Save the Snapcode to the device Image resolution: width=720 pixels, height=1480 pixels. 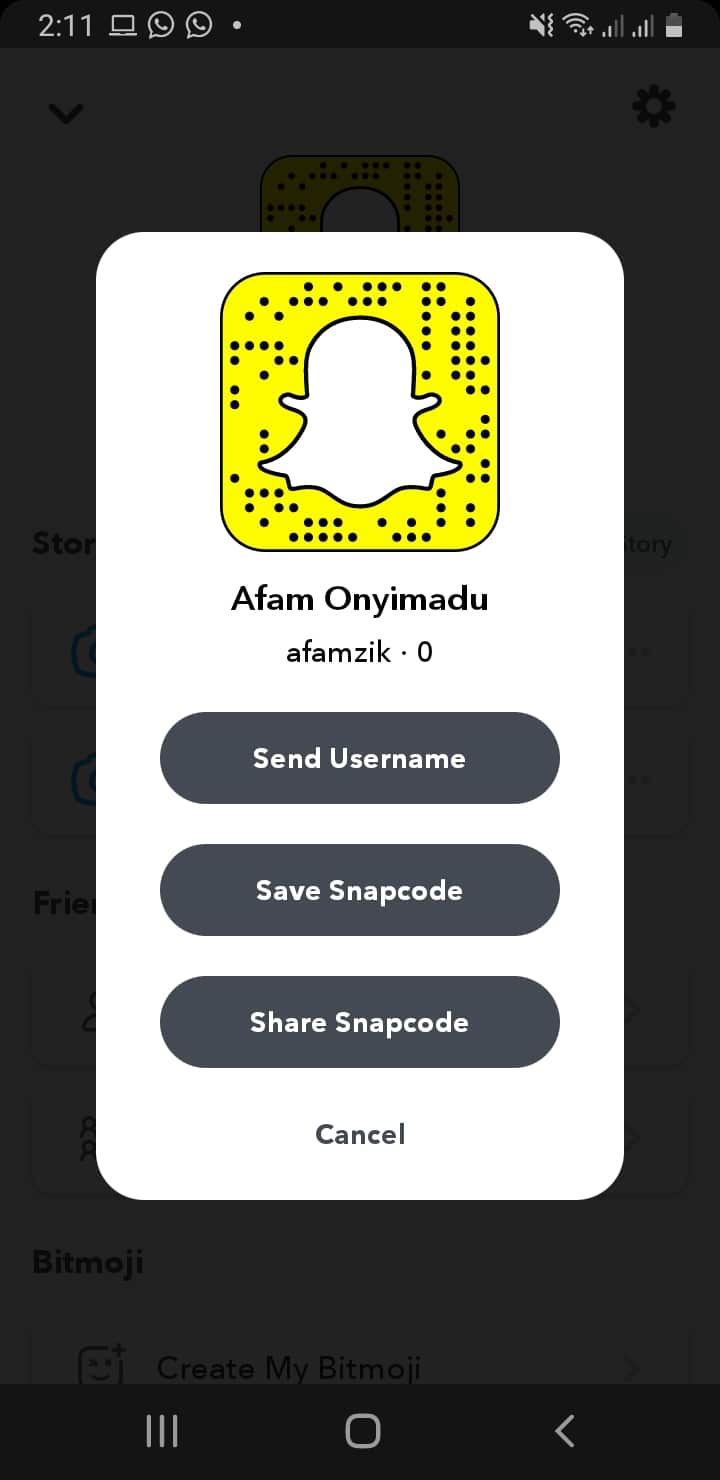[360, 890]
